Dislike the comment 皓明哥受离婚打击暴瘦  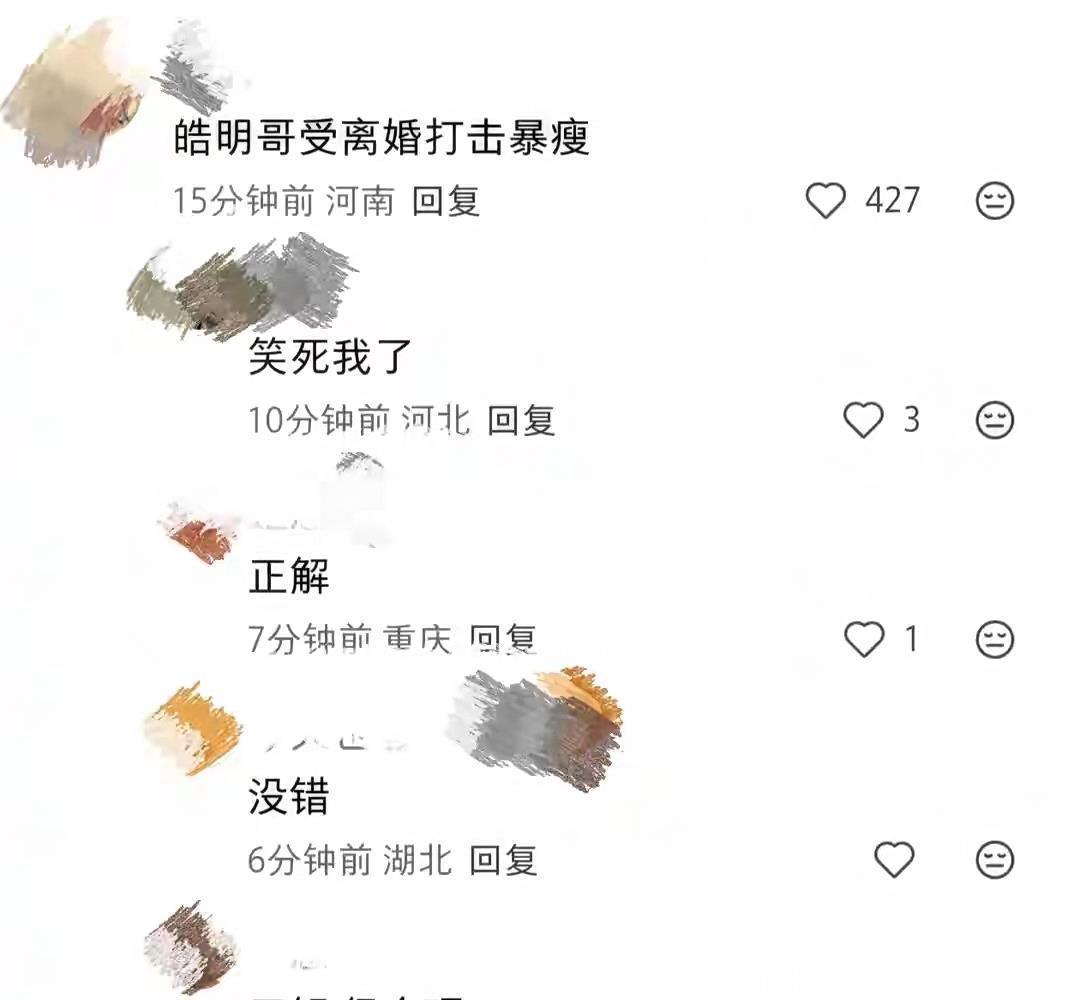point(994,201)
